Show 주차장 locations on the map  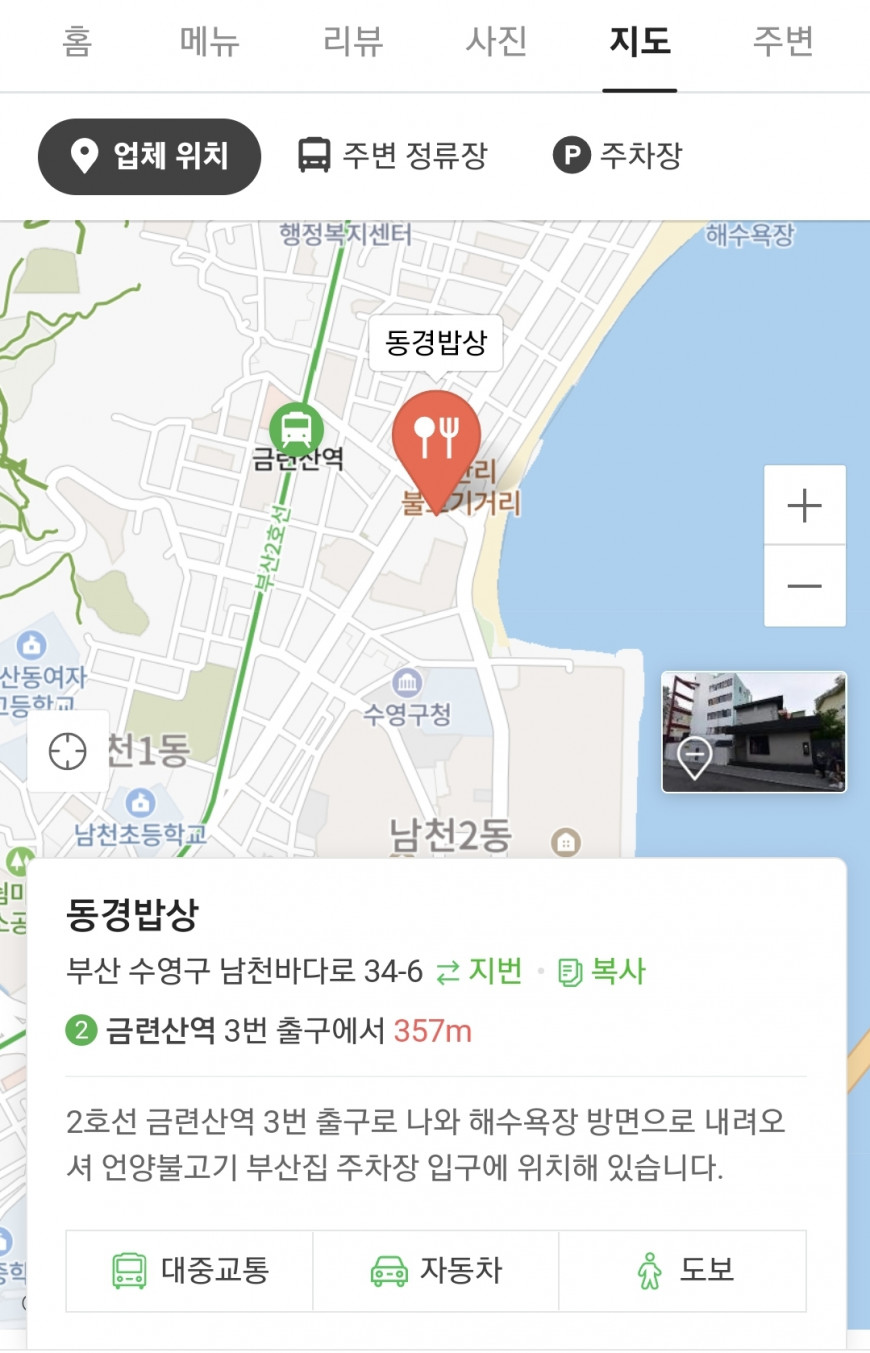pos(618,156)
